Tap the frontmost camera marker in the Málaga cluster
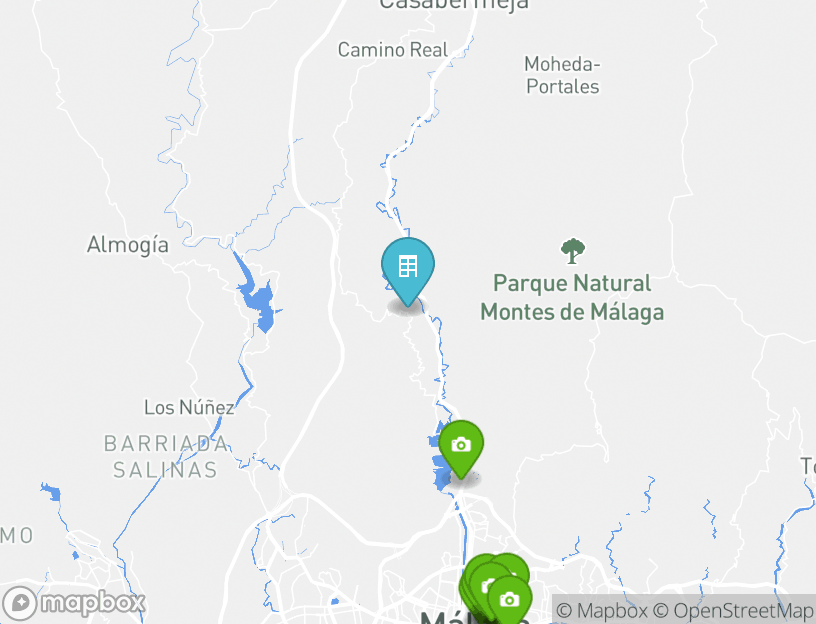 (x=509, y=599)
